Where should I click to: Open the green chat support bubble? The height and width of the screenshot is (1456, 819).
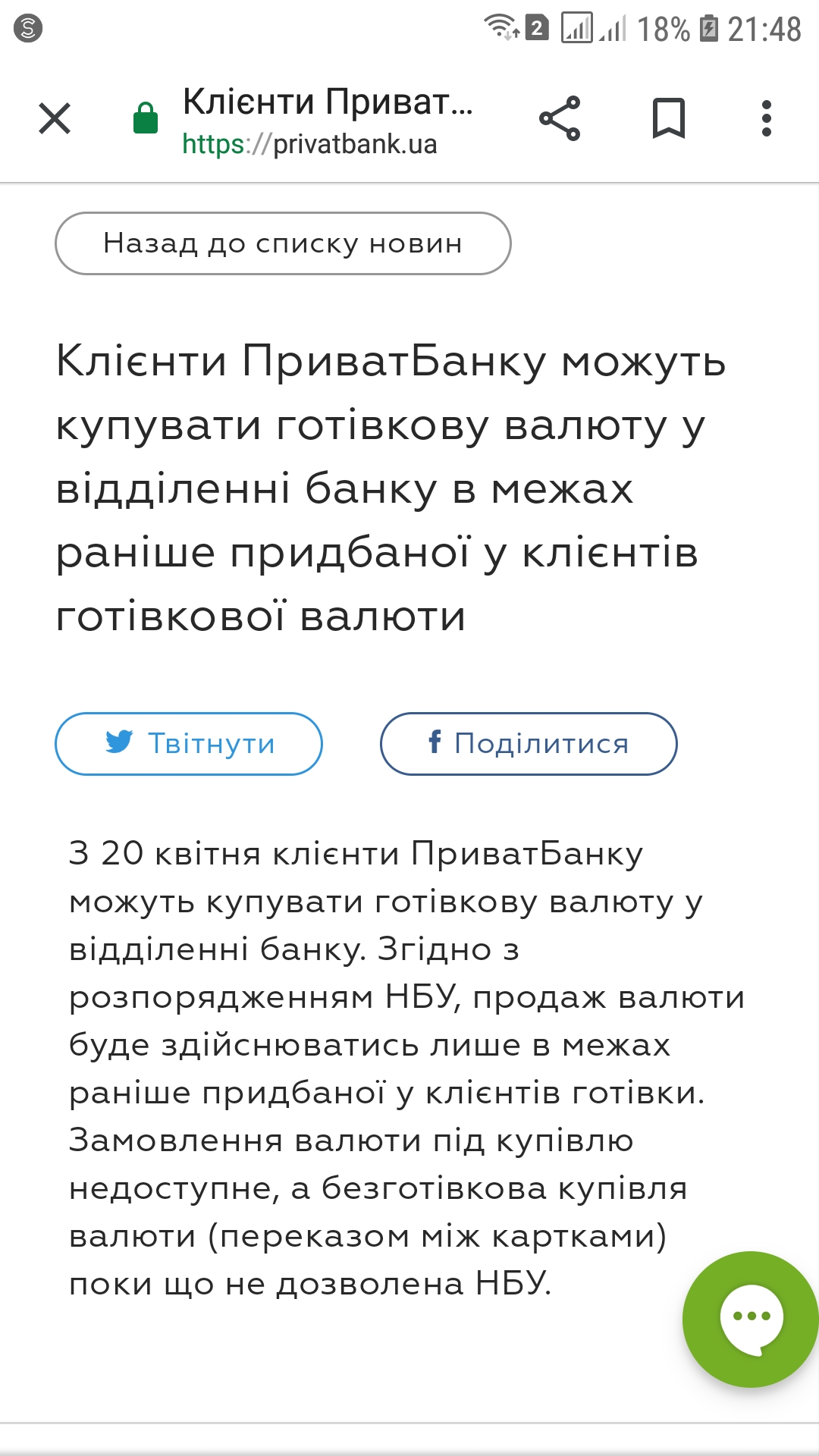750,1319
